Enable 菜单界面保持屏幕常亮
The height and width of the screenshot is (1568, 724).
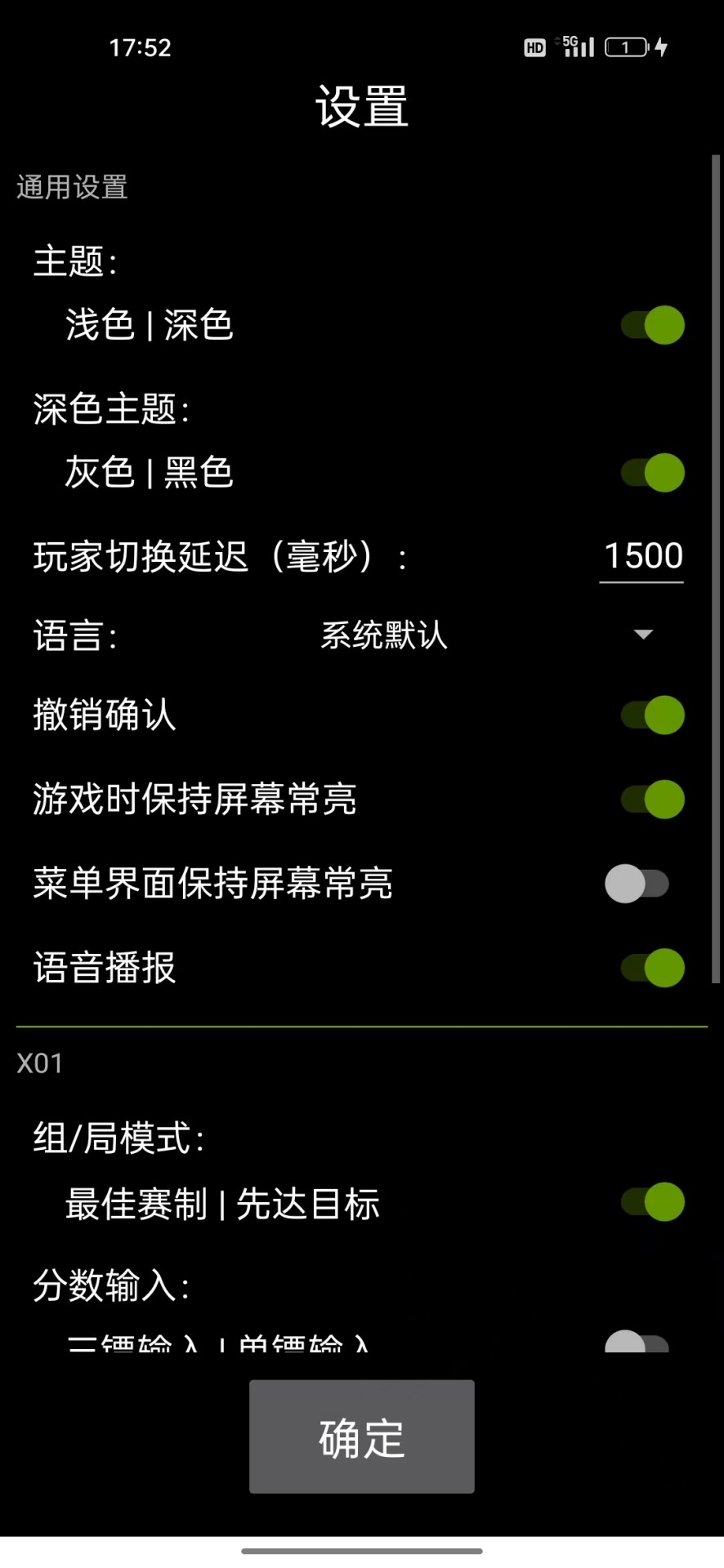(637, 884)
